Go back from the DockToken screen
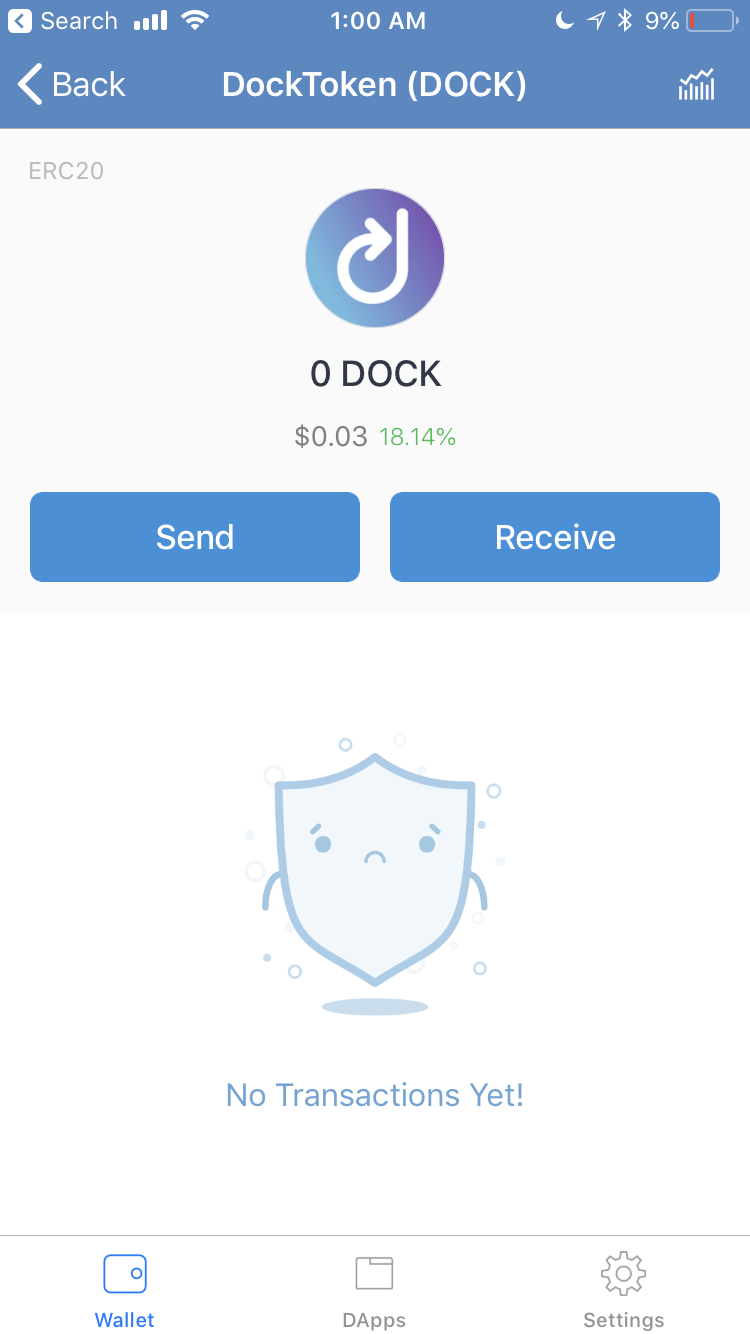Screen dimensions: 750x1334 click(x=72, y=85)
